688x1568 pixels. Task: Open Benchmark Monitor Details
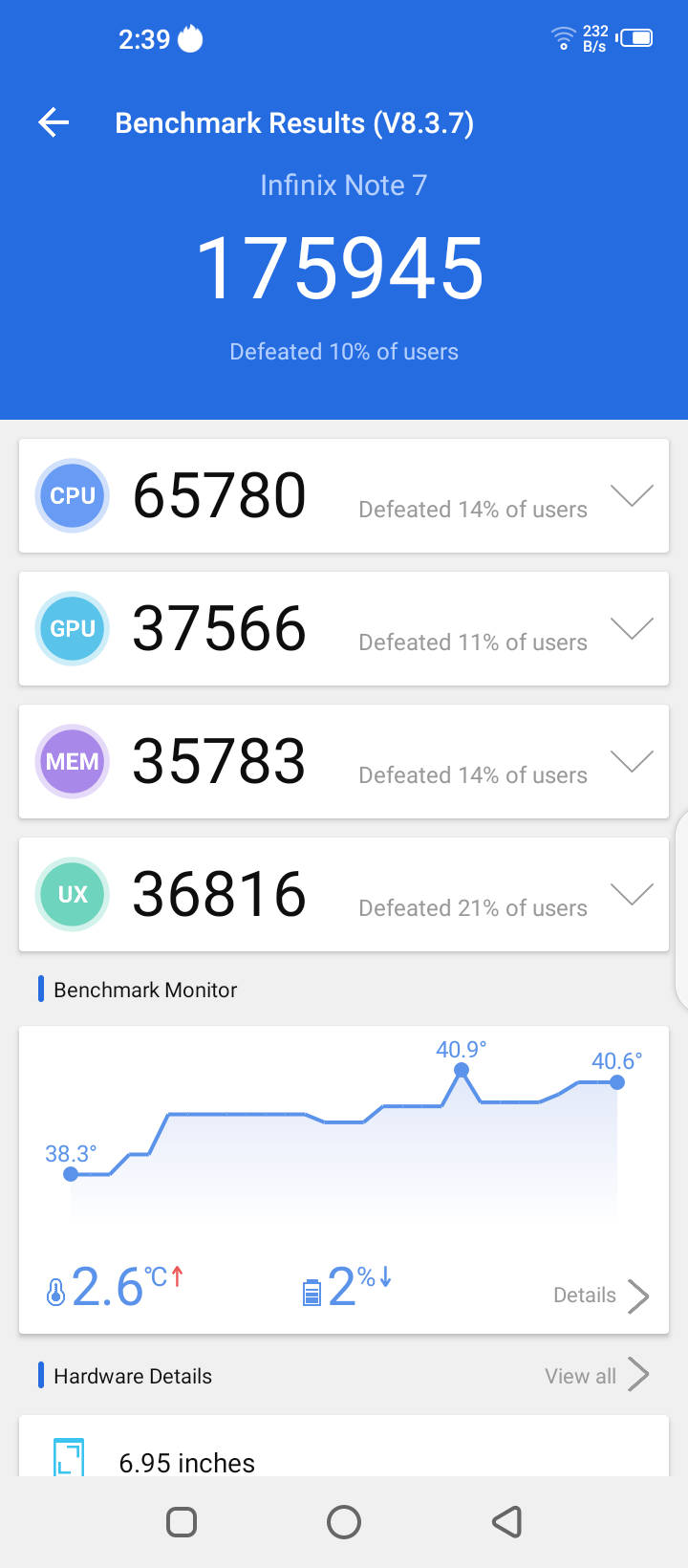click(x=601, y=1296)
